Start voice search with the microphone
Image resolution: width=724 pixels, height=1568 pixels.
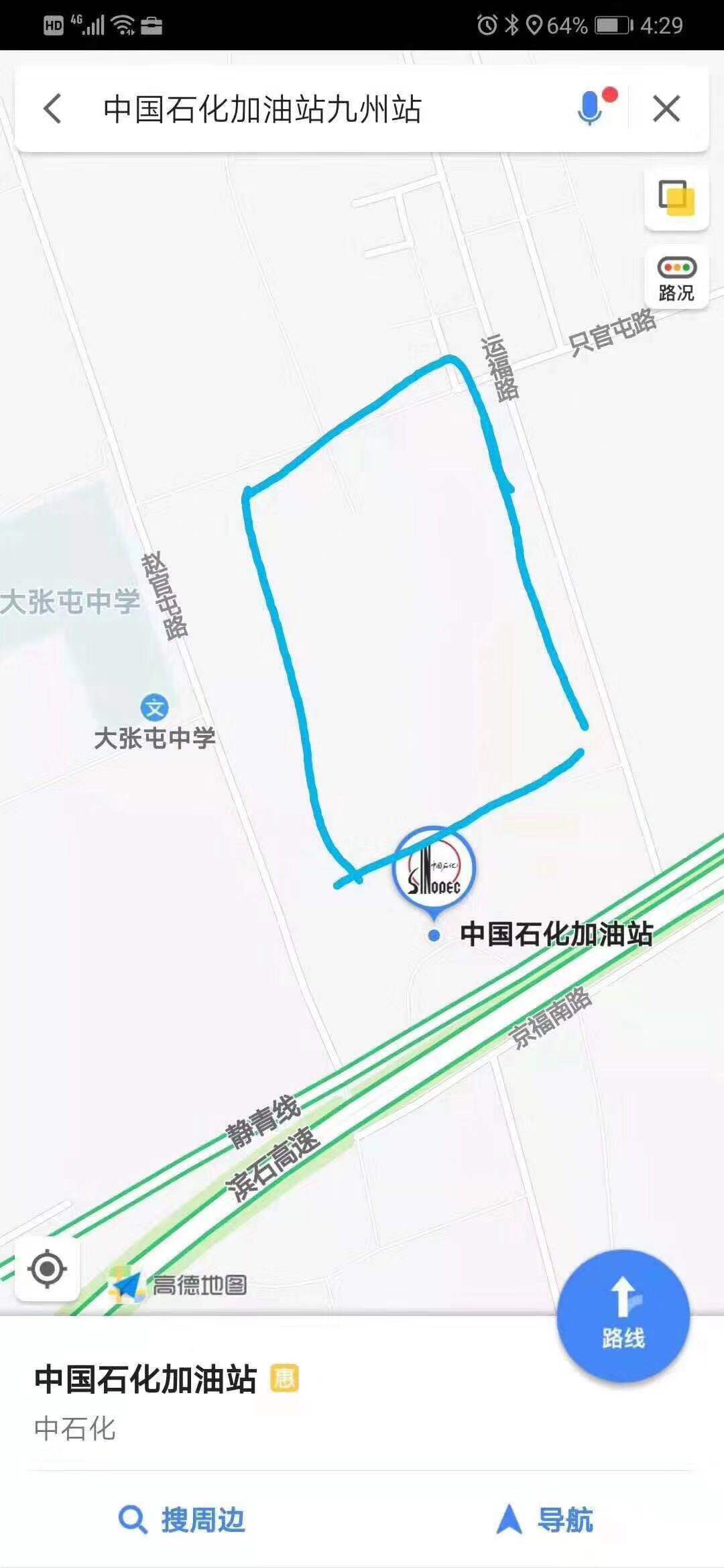pyautogui.click(x=590, y=109)
